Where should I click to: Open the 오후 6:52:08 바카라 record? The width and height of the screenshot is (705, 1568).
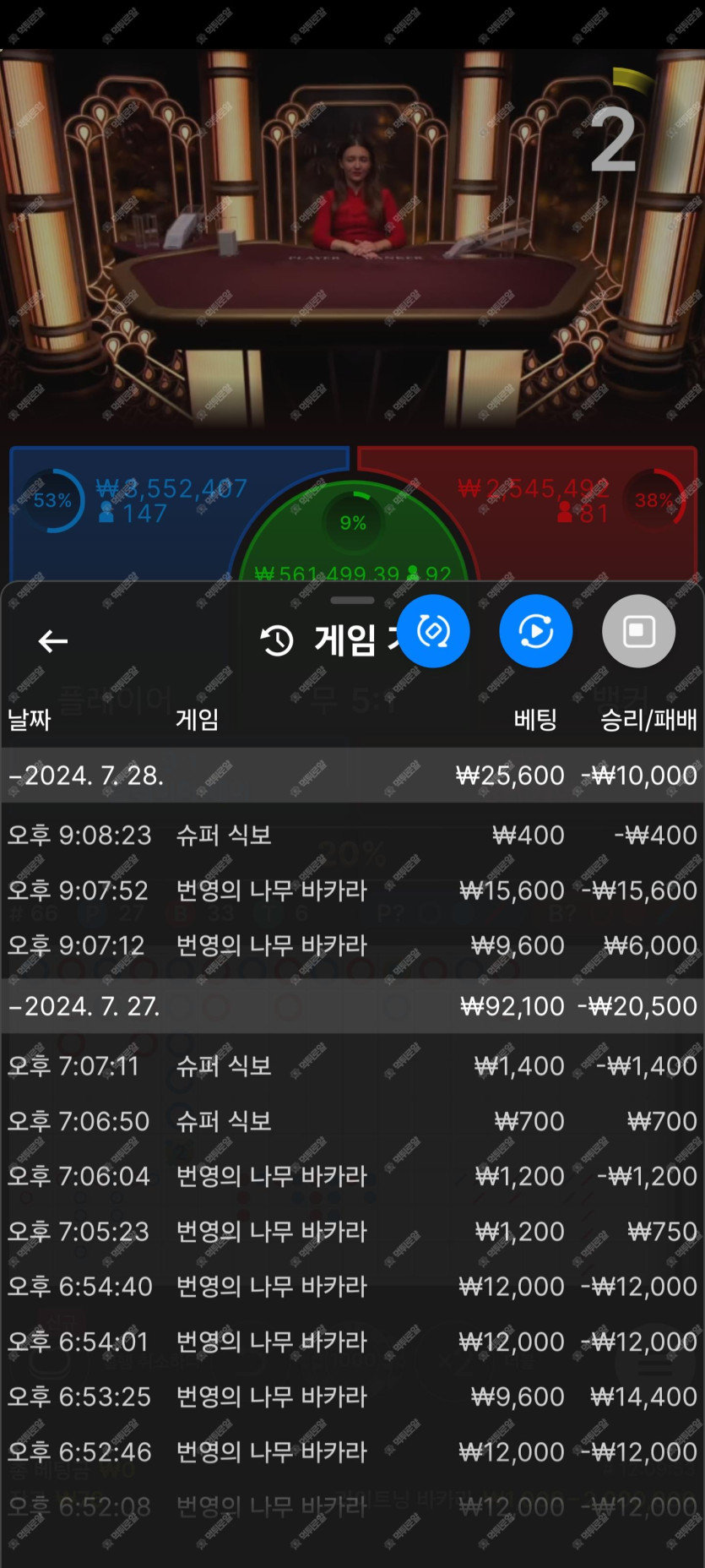(353, 1507)
